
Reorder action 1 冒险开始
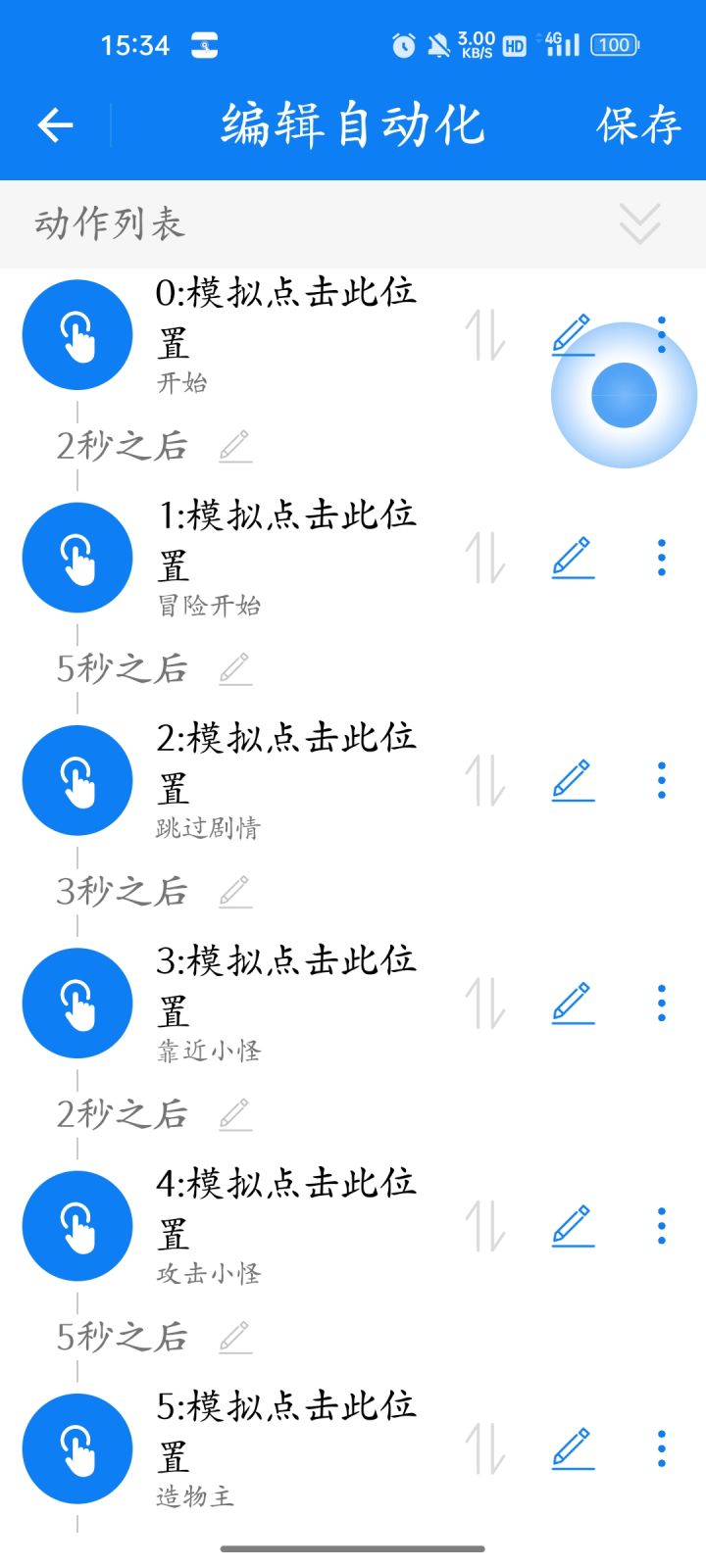[485, 558]
